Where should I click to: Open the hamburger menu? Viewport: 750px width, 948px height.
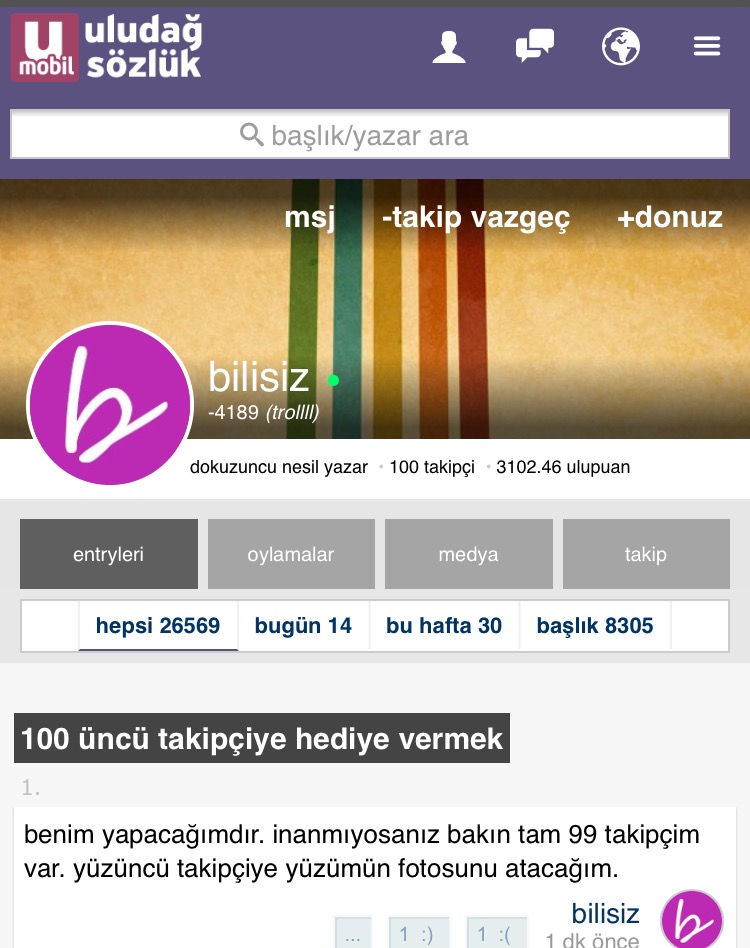(706, 47)
